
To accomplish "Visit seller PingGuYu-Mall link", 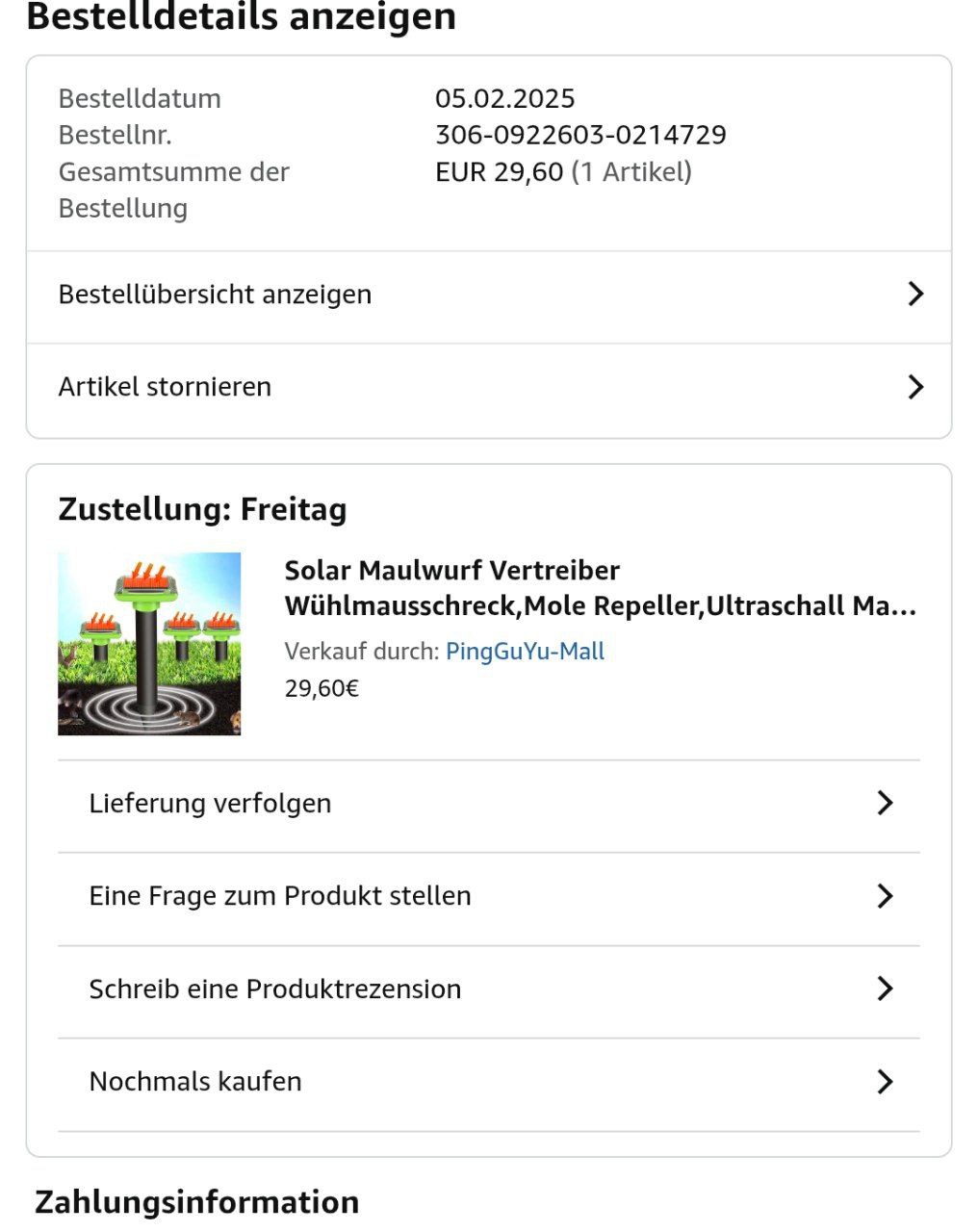I will [x=525, y=652].
